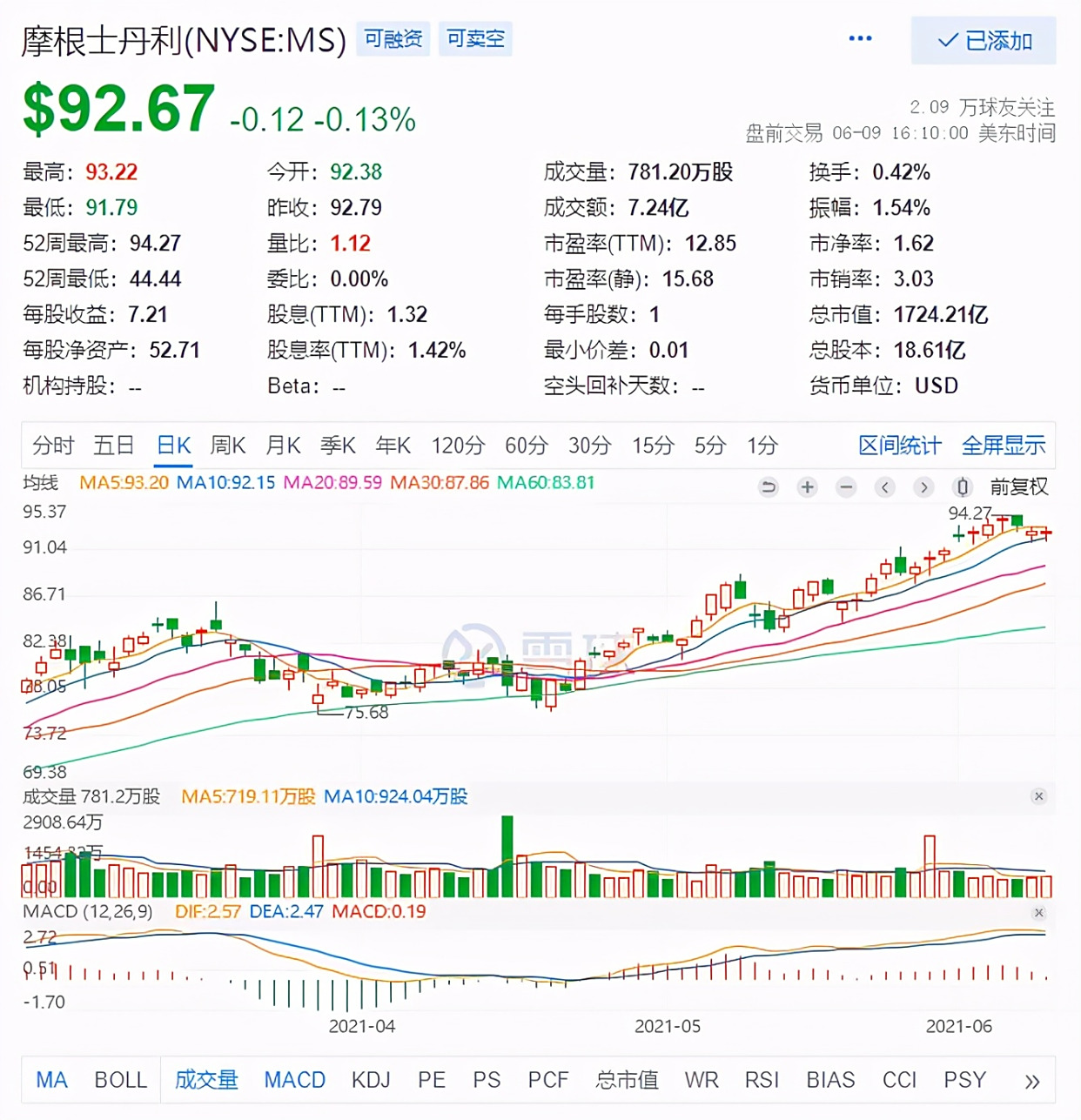Viewport: 1081px width, 1120px height.
Task: Select the KDJ indicator
Action: [371, 1080]
